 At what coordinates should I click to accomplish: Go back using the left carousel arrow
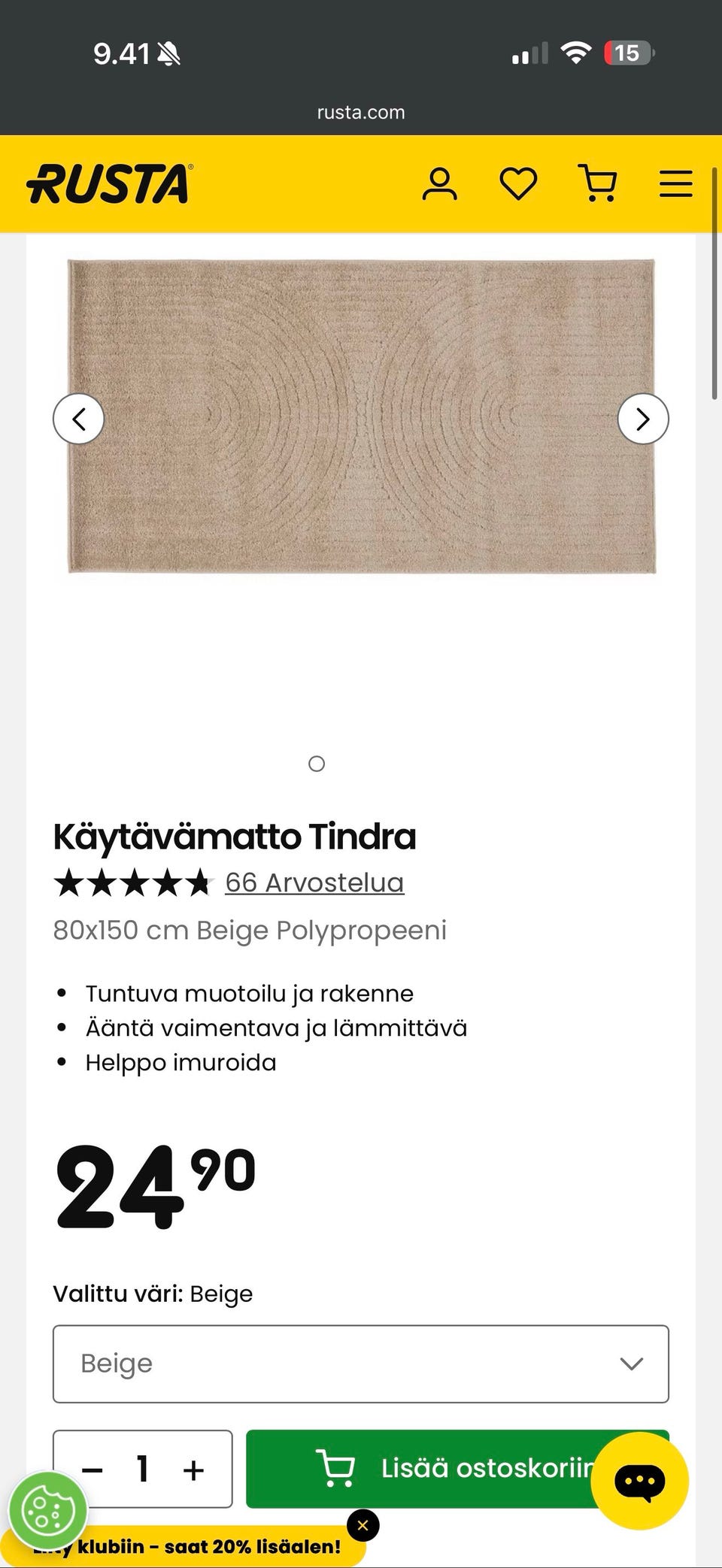pos(78,419)
